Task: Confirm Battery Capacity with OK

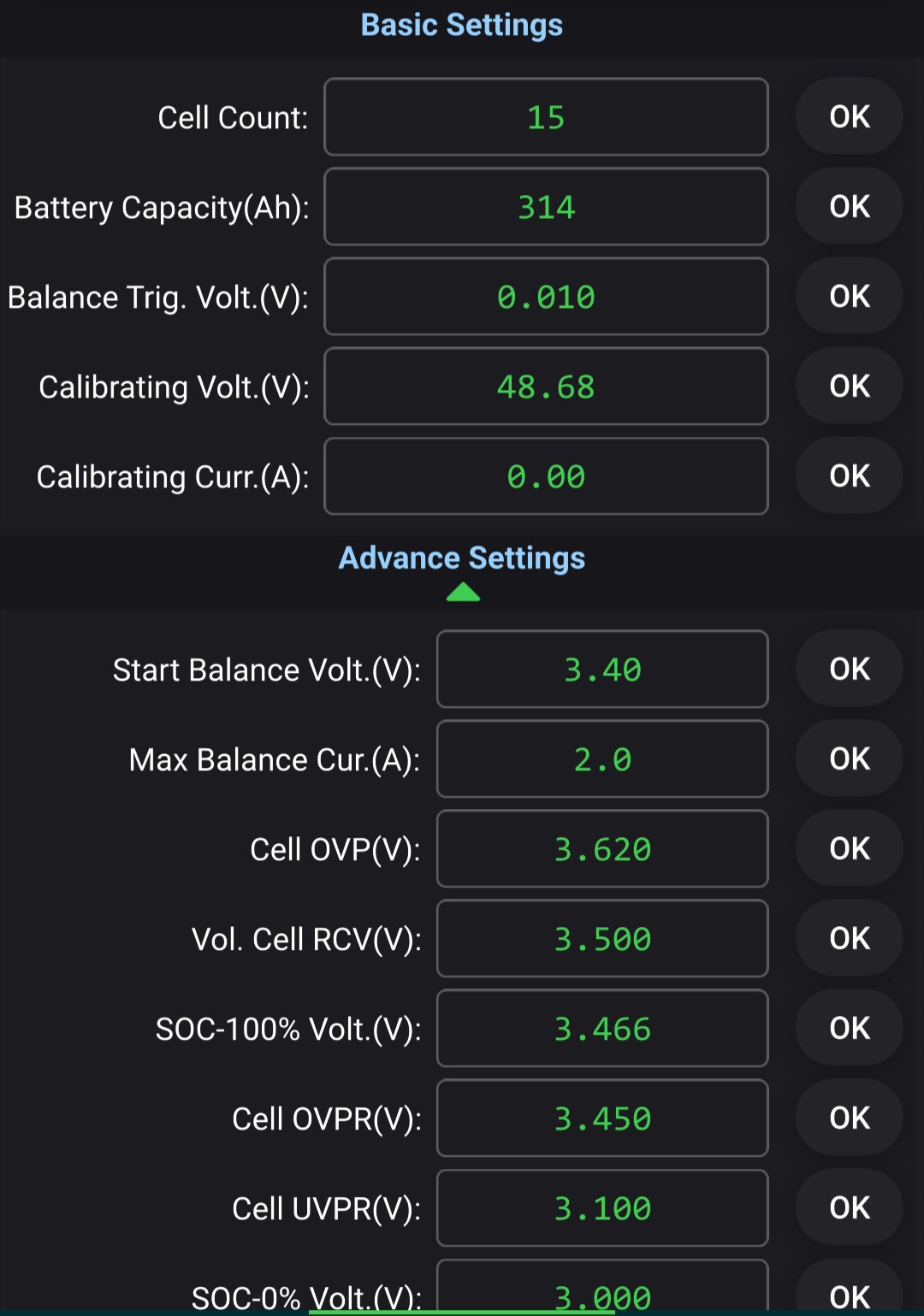Action: point(849,207)
